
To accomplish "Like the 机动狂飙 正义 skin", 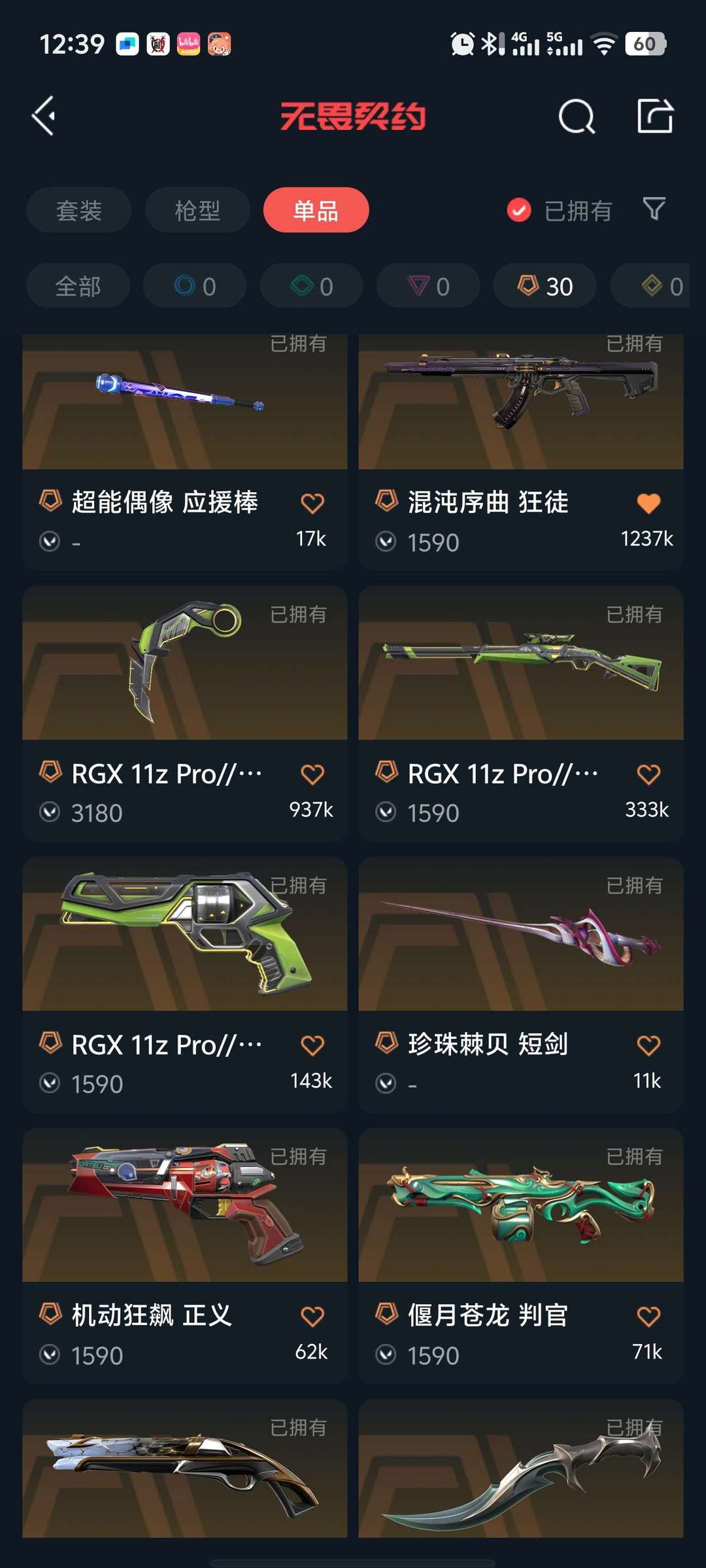I will pos(312,1316).
